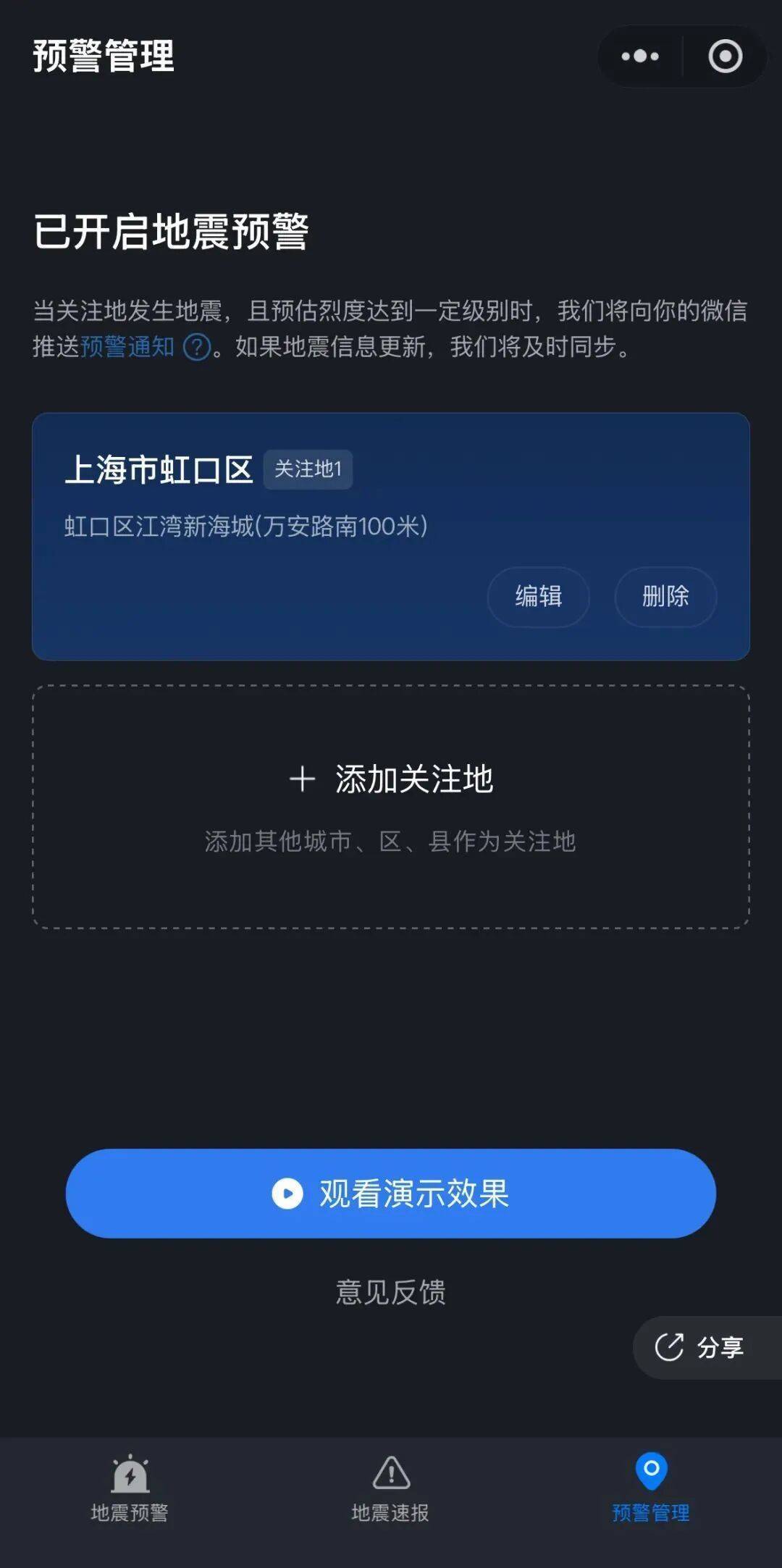782x1568 pixels.
Task: Share via the 分享 button
Action: (701, 1347)
